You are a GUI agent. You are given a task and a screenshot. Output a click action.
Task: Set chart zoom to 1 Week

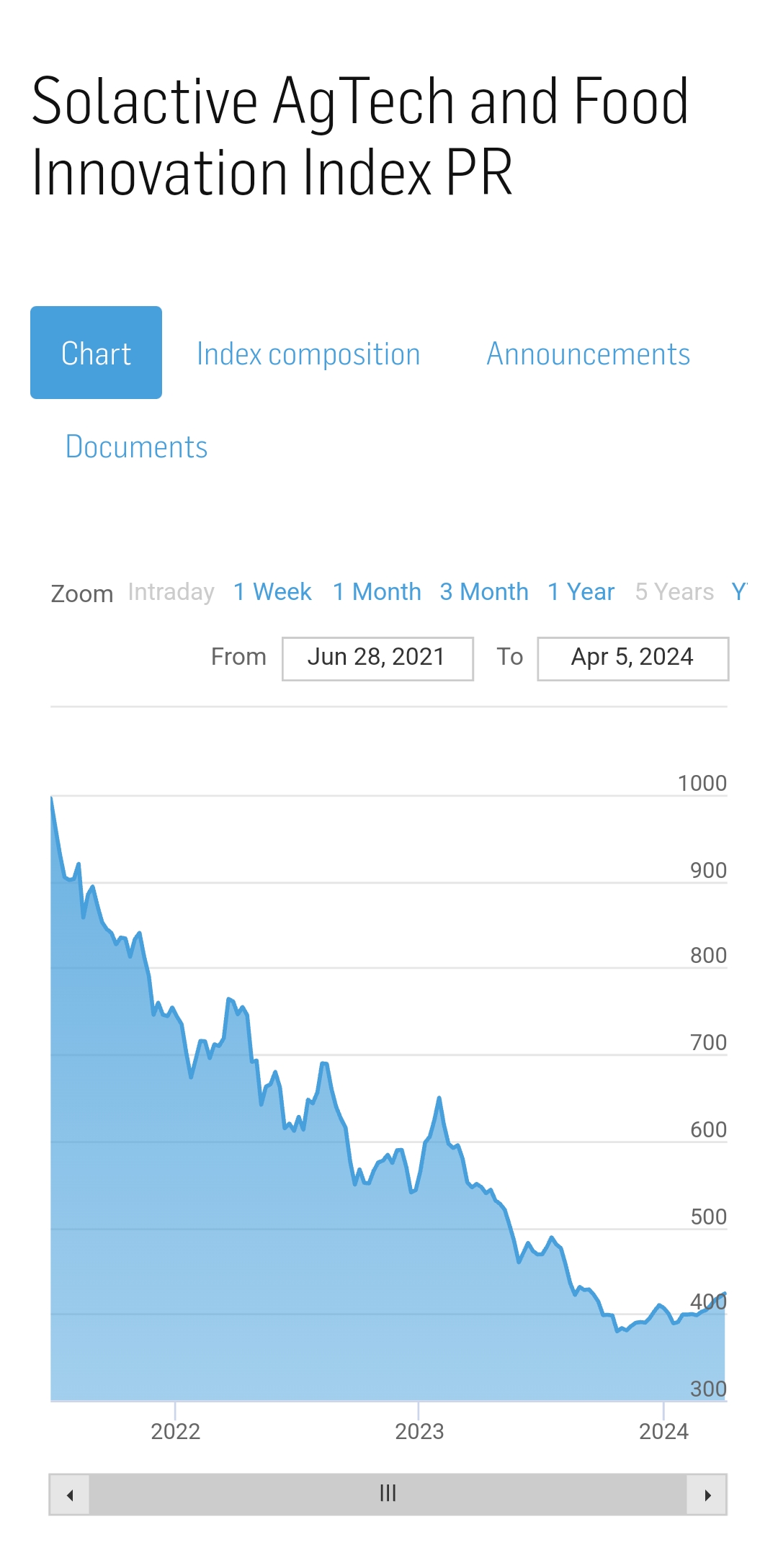click(x=272, y=592)
